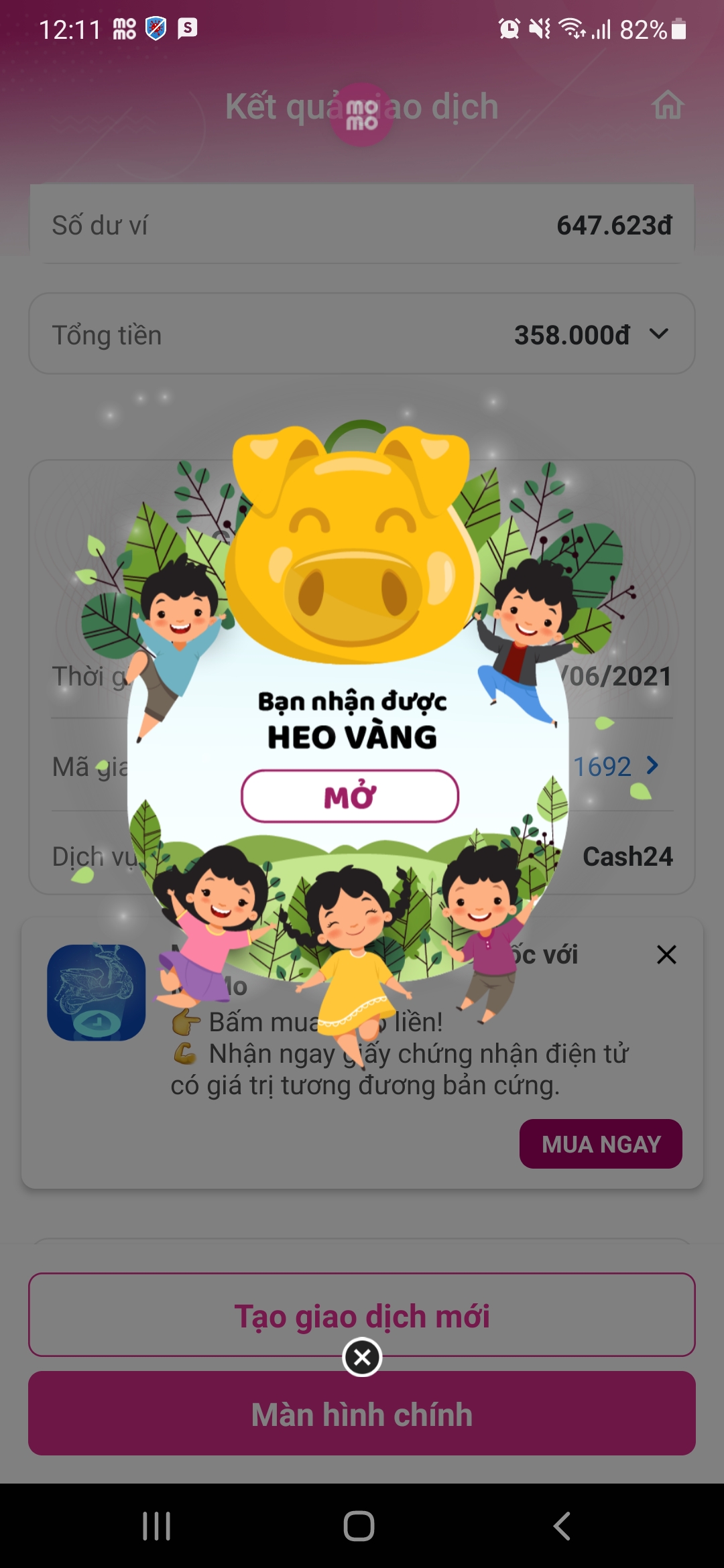Open recent apps from navigation bar
724x1568 pixels.
point(157,1526)
